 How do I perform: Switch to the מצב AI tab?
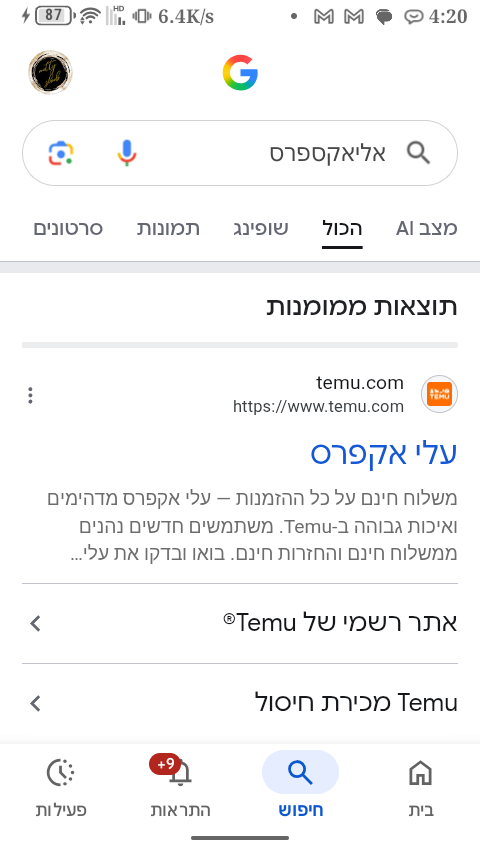426,228
